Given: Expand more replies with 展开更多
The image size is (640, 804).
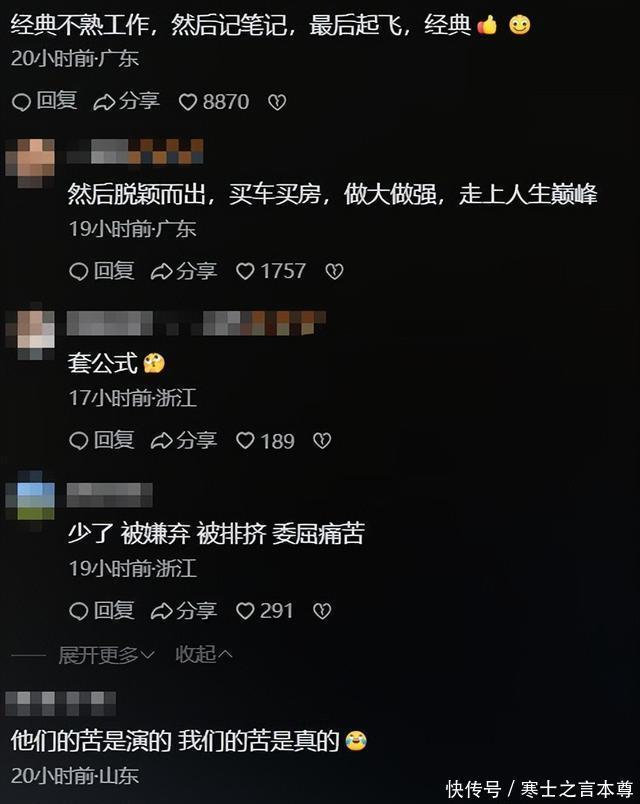Looking at the screenshot, I should click(x=107, y=655).
